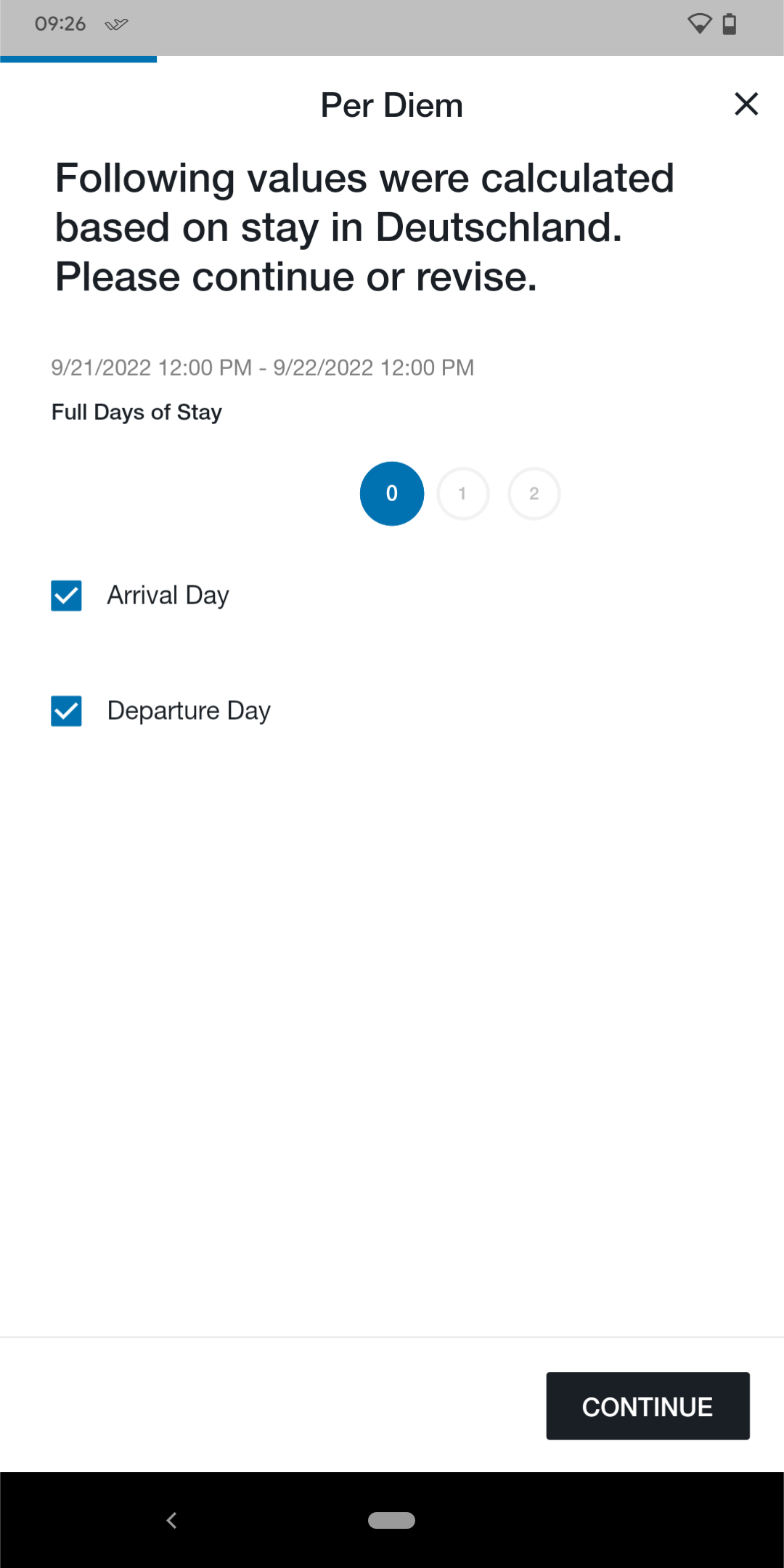Viewport: 784px width, 1568px height.
Task: Uncheck the Arrival Day checkbox
Action: tap(66, 596)
